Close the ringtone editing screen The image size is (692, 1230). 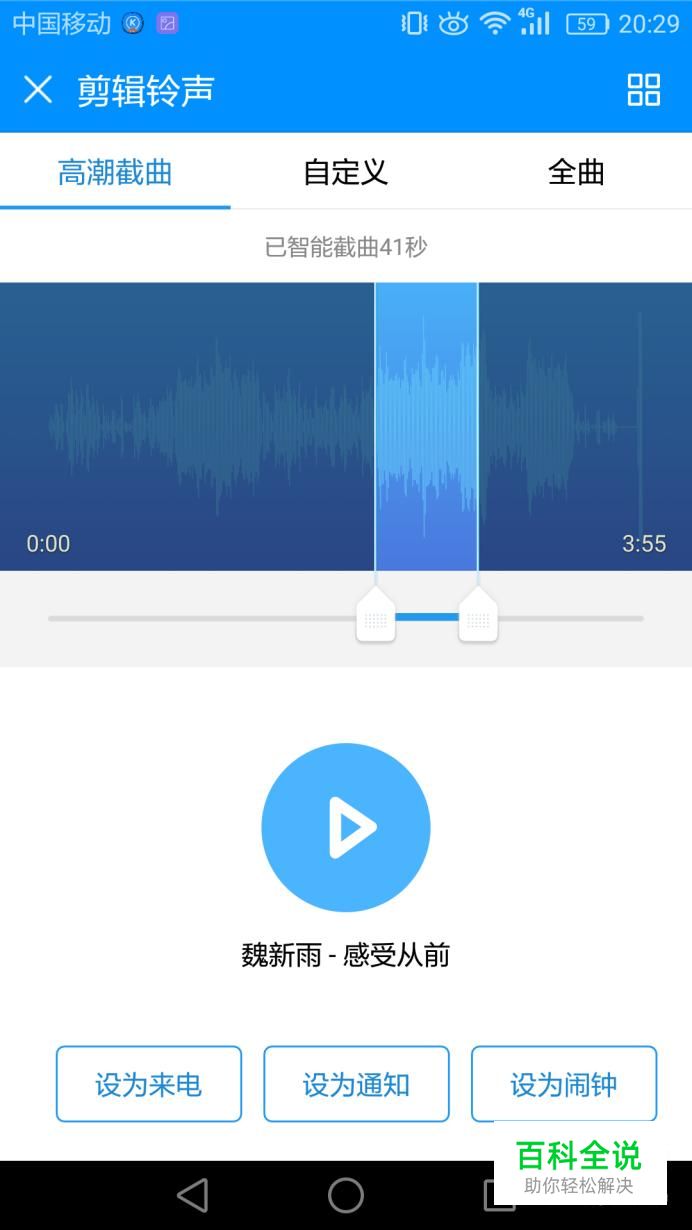click(x=38, y=90)
